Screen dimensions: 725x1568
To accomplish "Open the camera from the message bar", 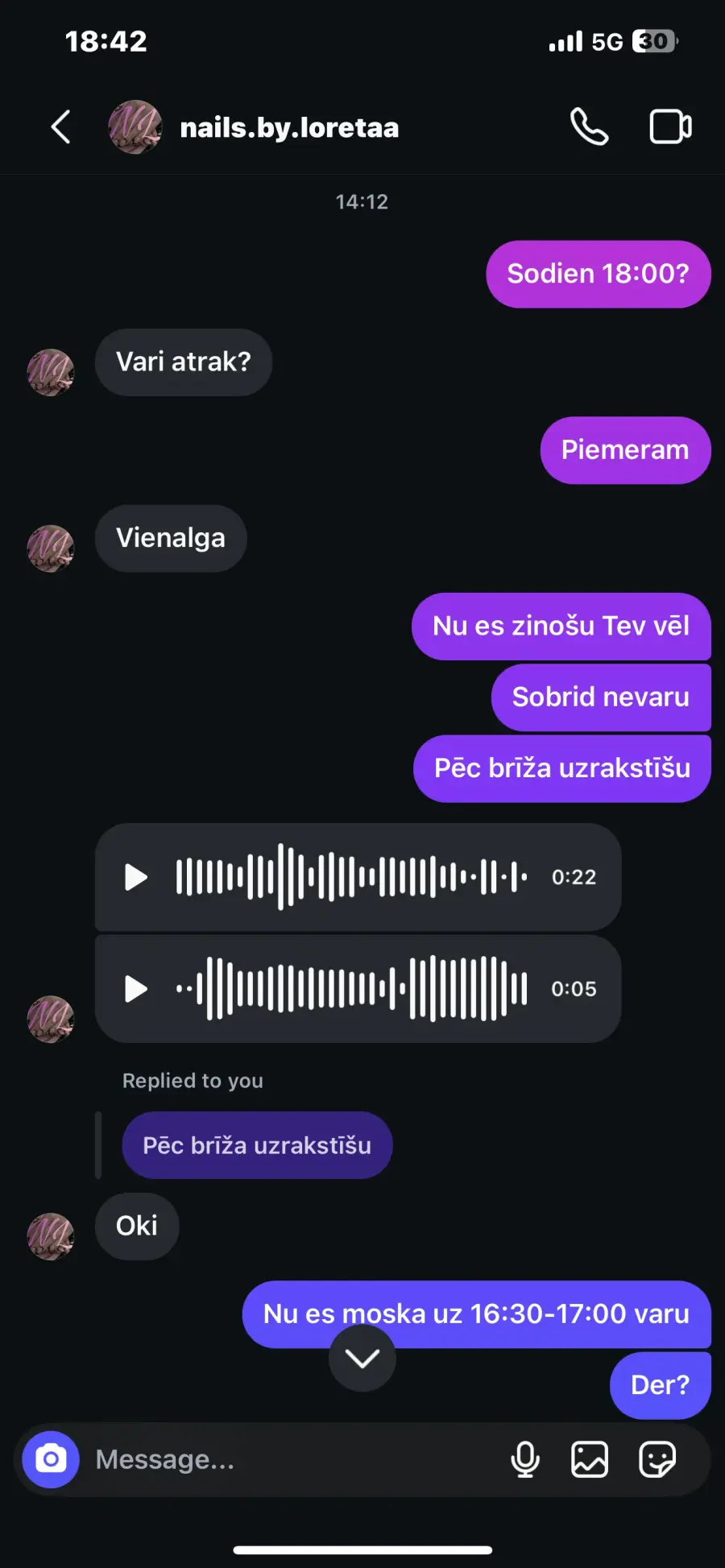I will coord(51,1459).
